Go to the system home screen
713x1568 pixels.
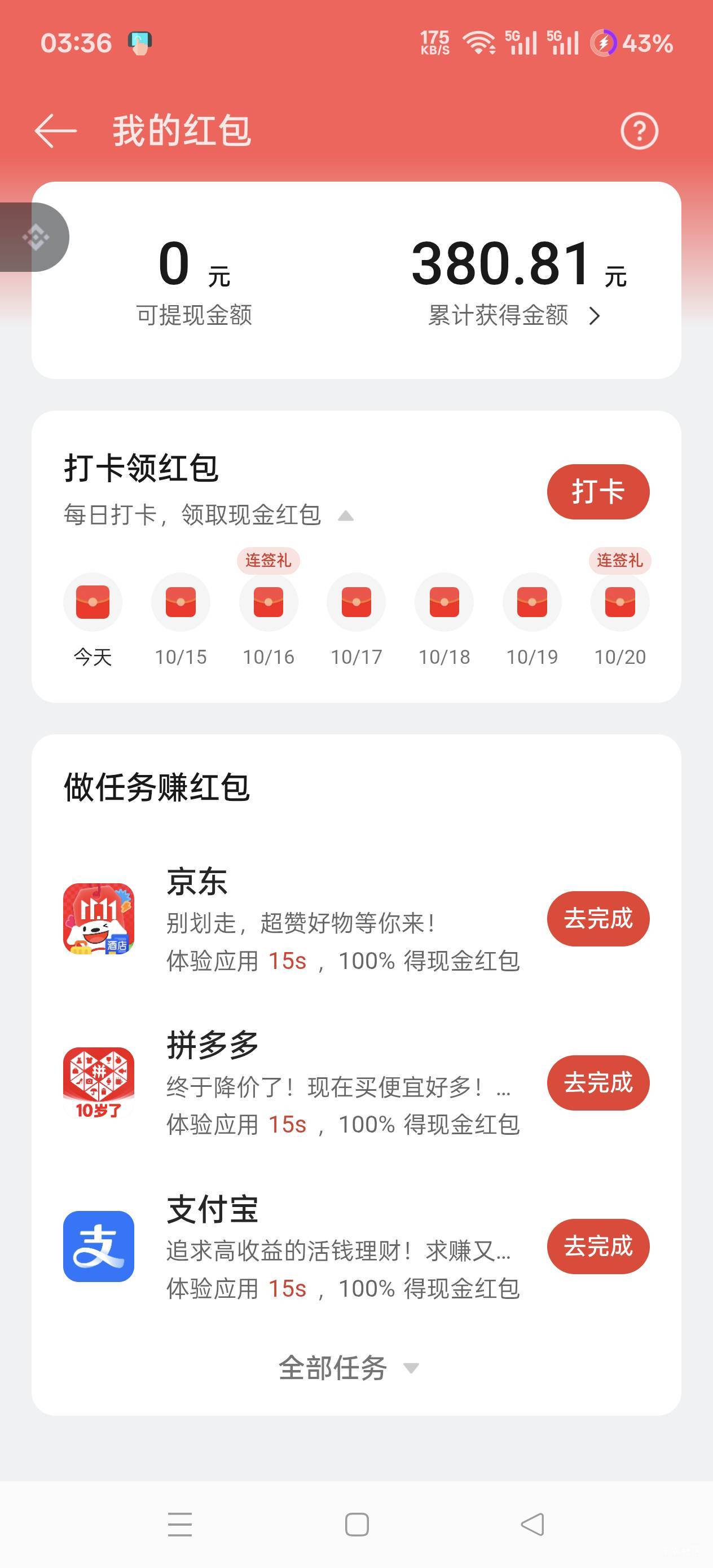356,1524
